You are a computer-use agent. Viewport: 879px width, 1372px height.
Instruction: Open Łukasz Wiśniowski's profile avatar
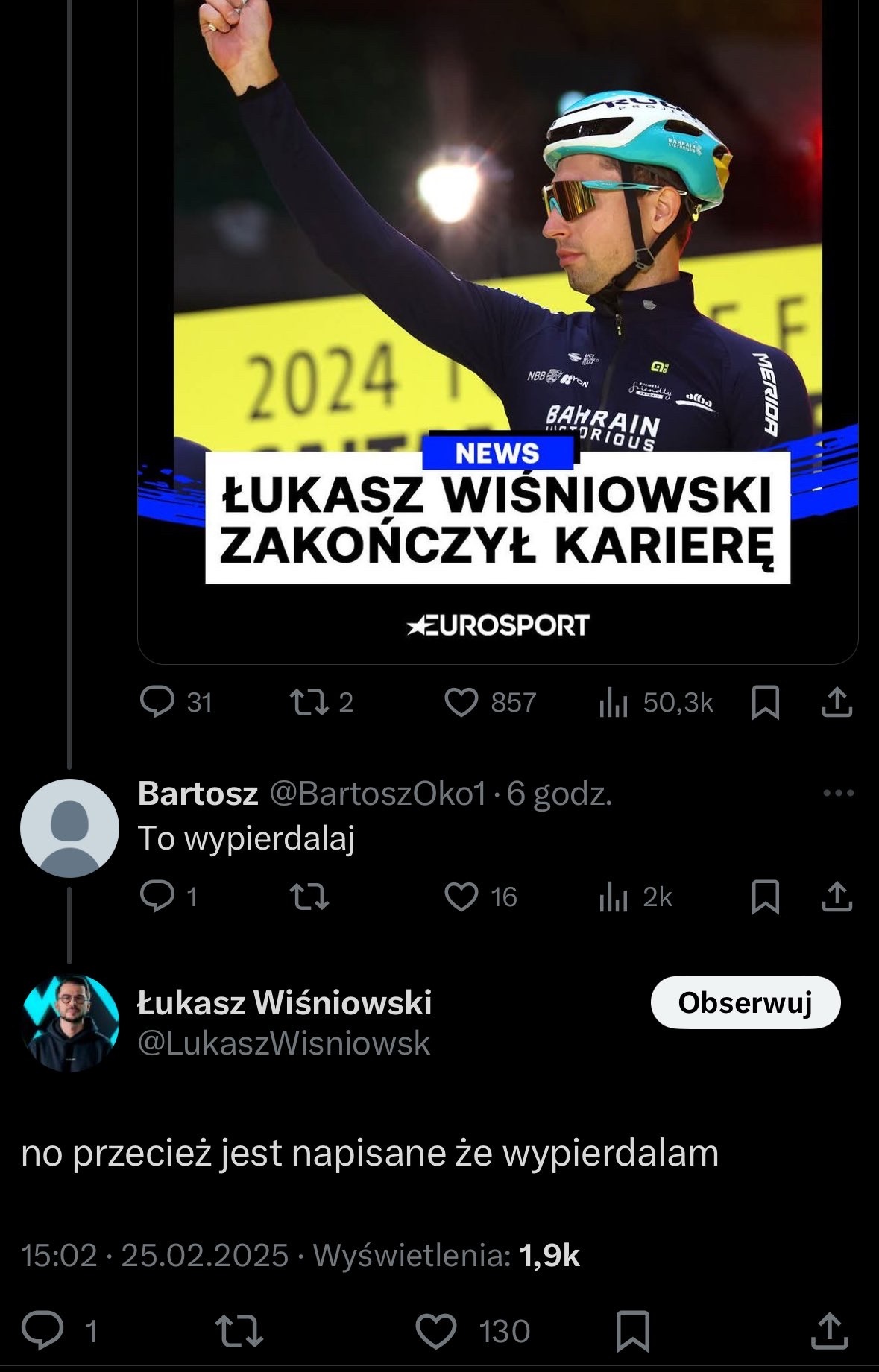[71, 1022]
